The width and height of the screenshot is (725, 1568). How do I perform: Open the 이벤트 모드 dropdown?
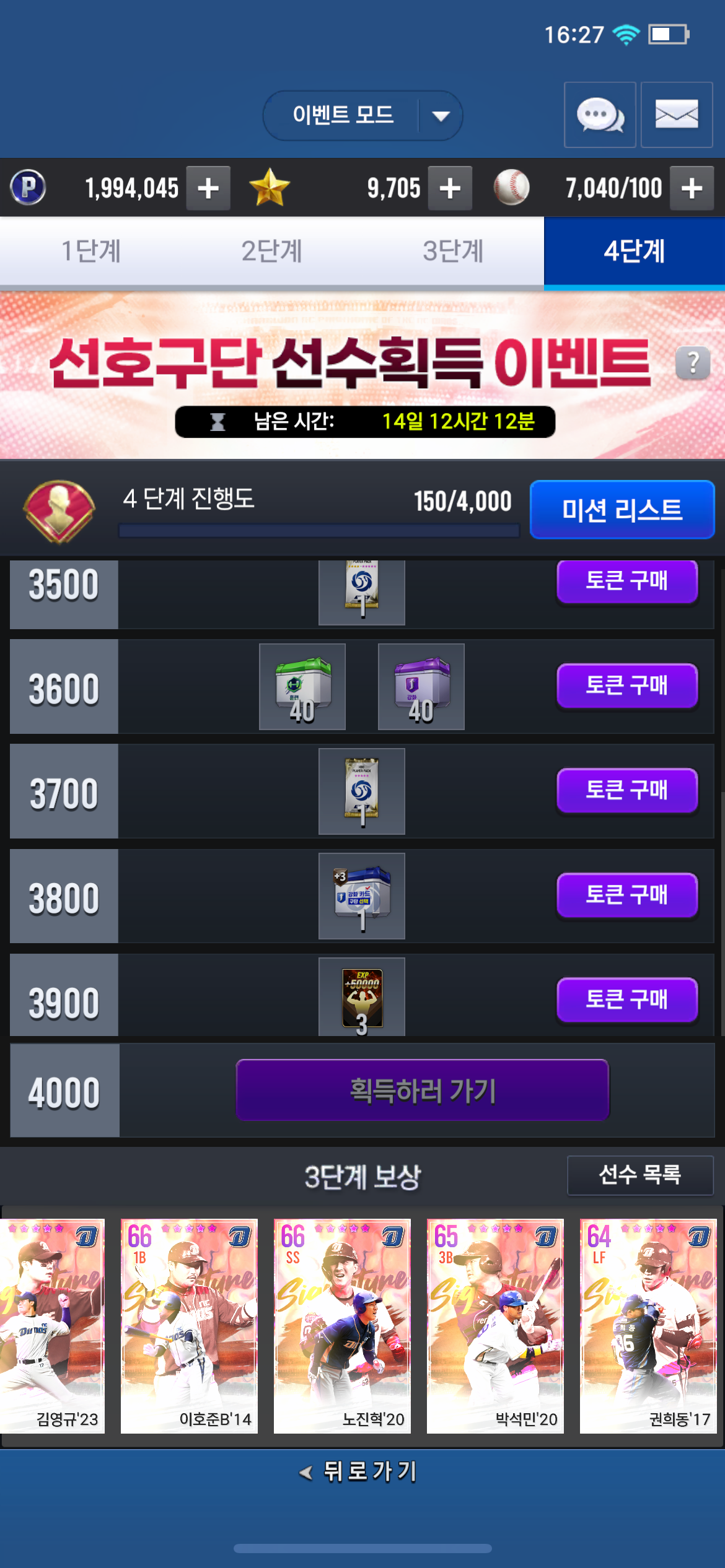point(362,115)
